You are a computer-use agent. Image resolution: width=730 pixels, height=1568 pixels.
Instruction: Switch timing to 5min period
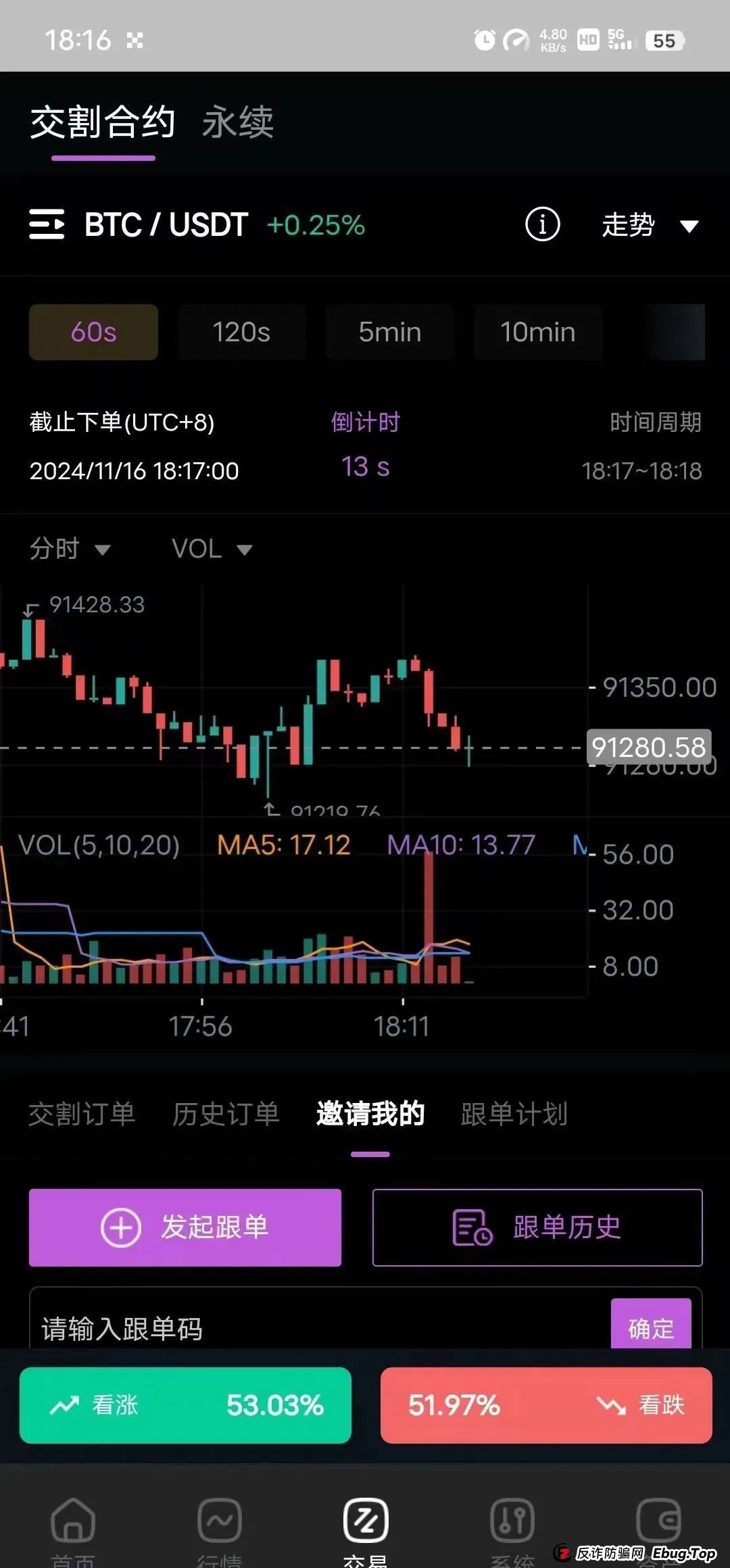[x=390, y=332]
